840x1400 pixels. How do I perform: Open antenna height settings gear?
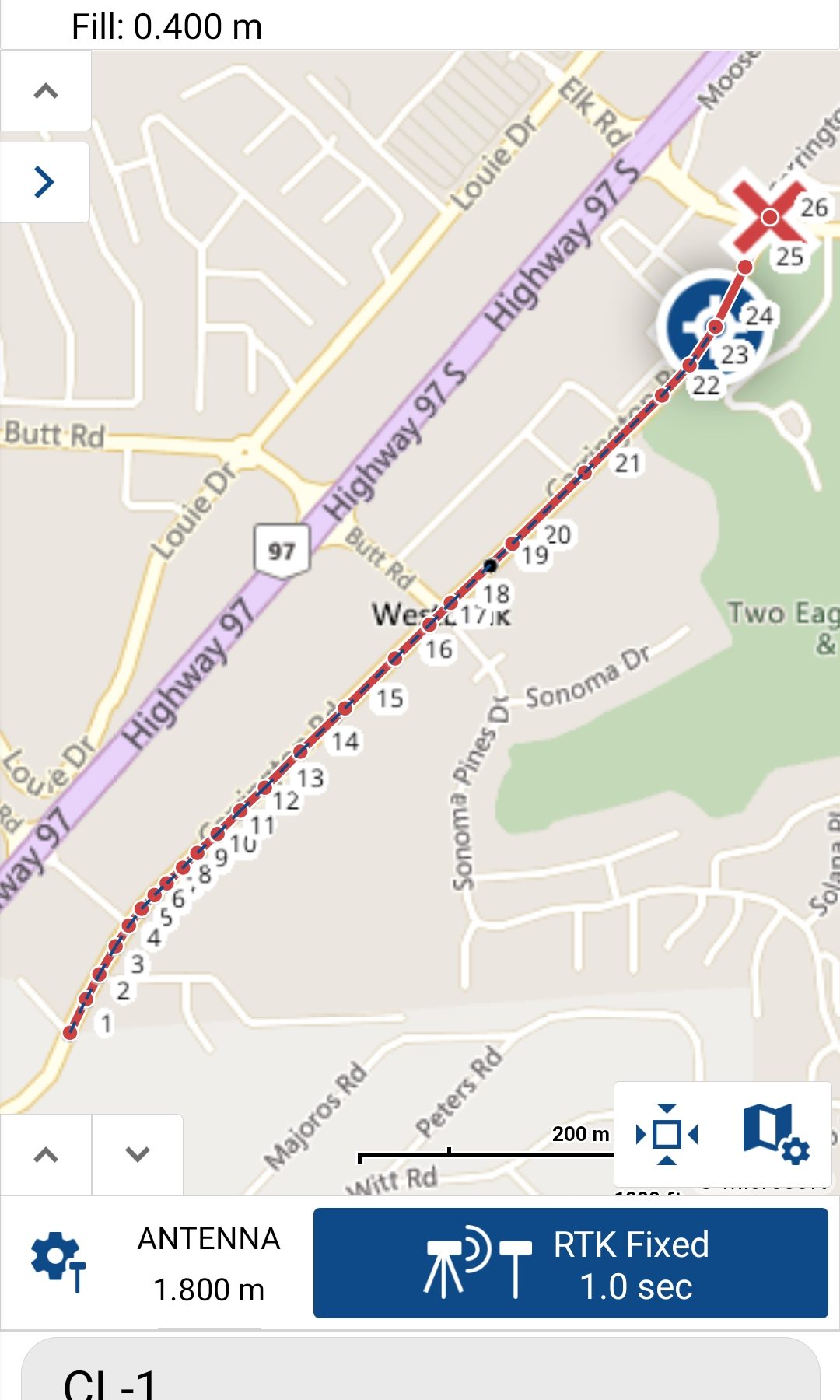pyautogui.click(x=58, y=1262)
